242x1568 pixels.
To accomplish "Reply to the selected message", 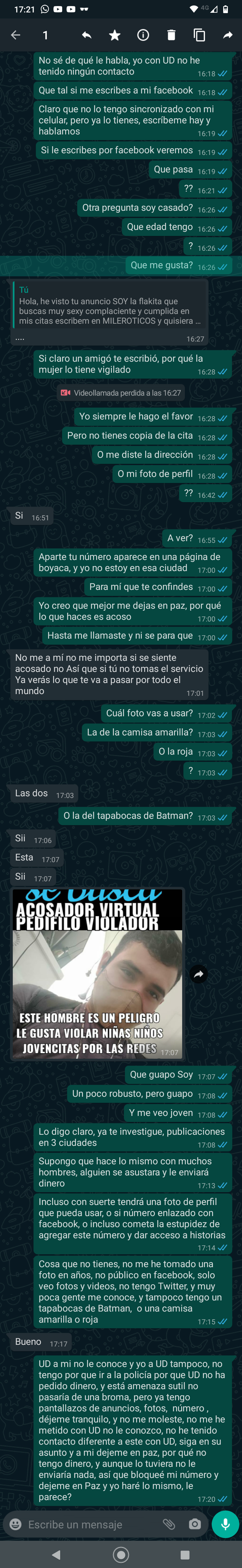I will (x=86, y=35).
